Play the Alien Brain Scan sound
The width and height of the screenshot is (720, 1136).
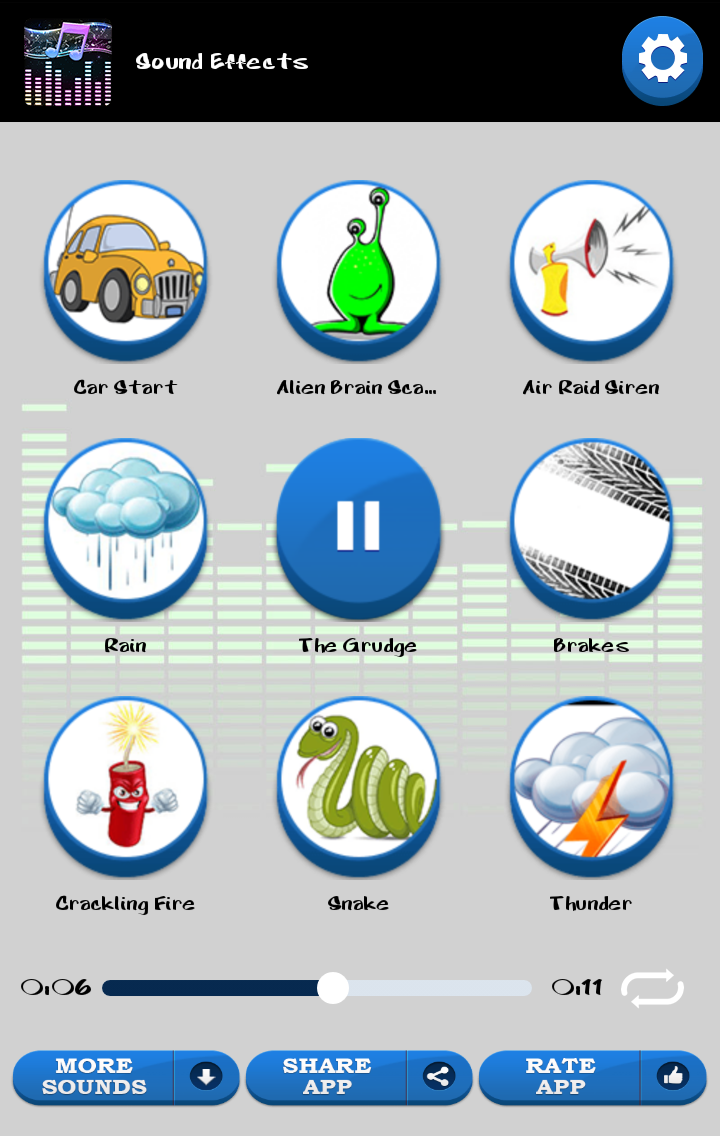[358, 265]
